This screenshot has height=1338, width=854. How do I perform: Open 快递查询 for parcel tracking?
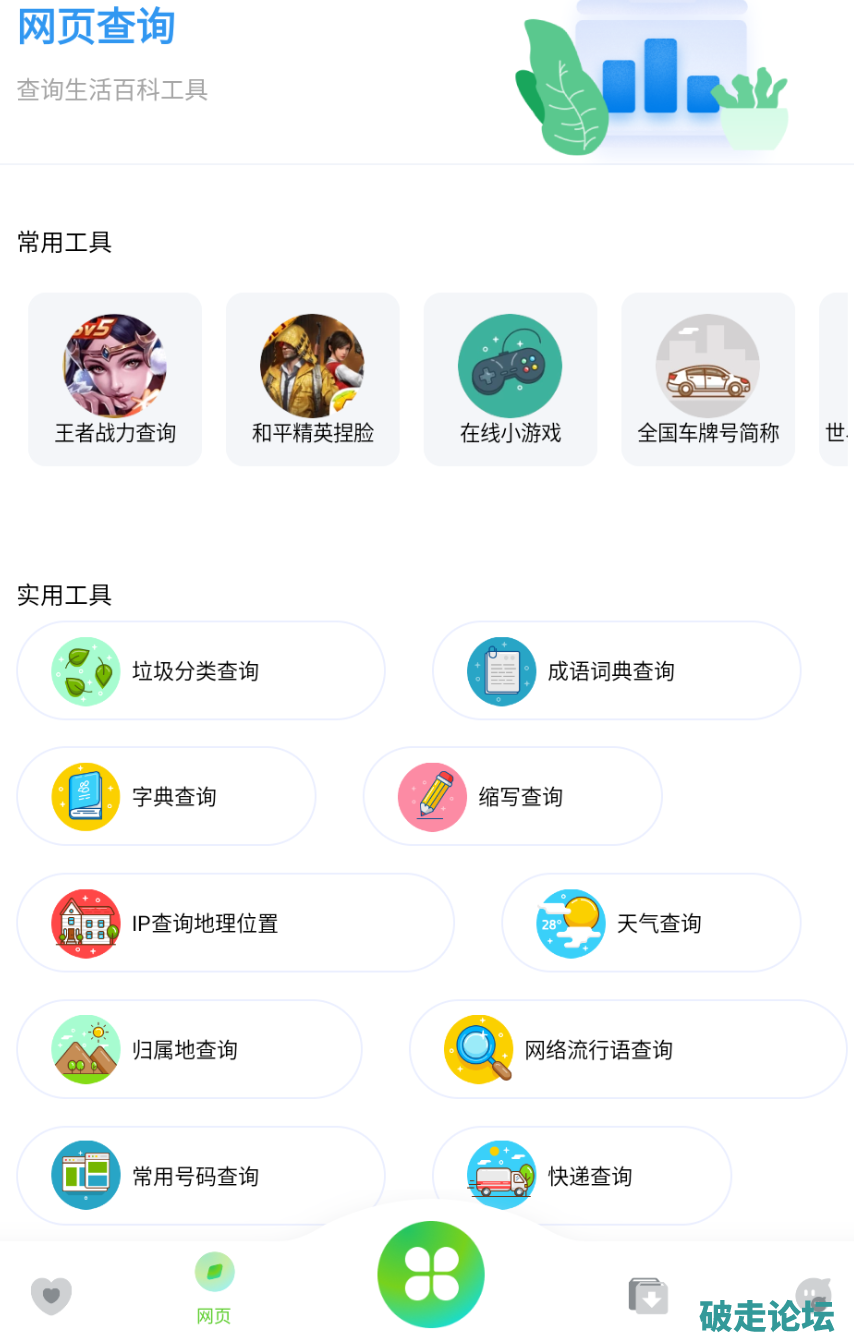coord(581,1176)
